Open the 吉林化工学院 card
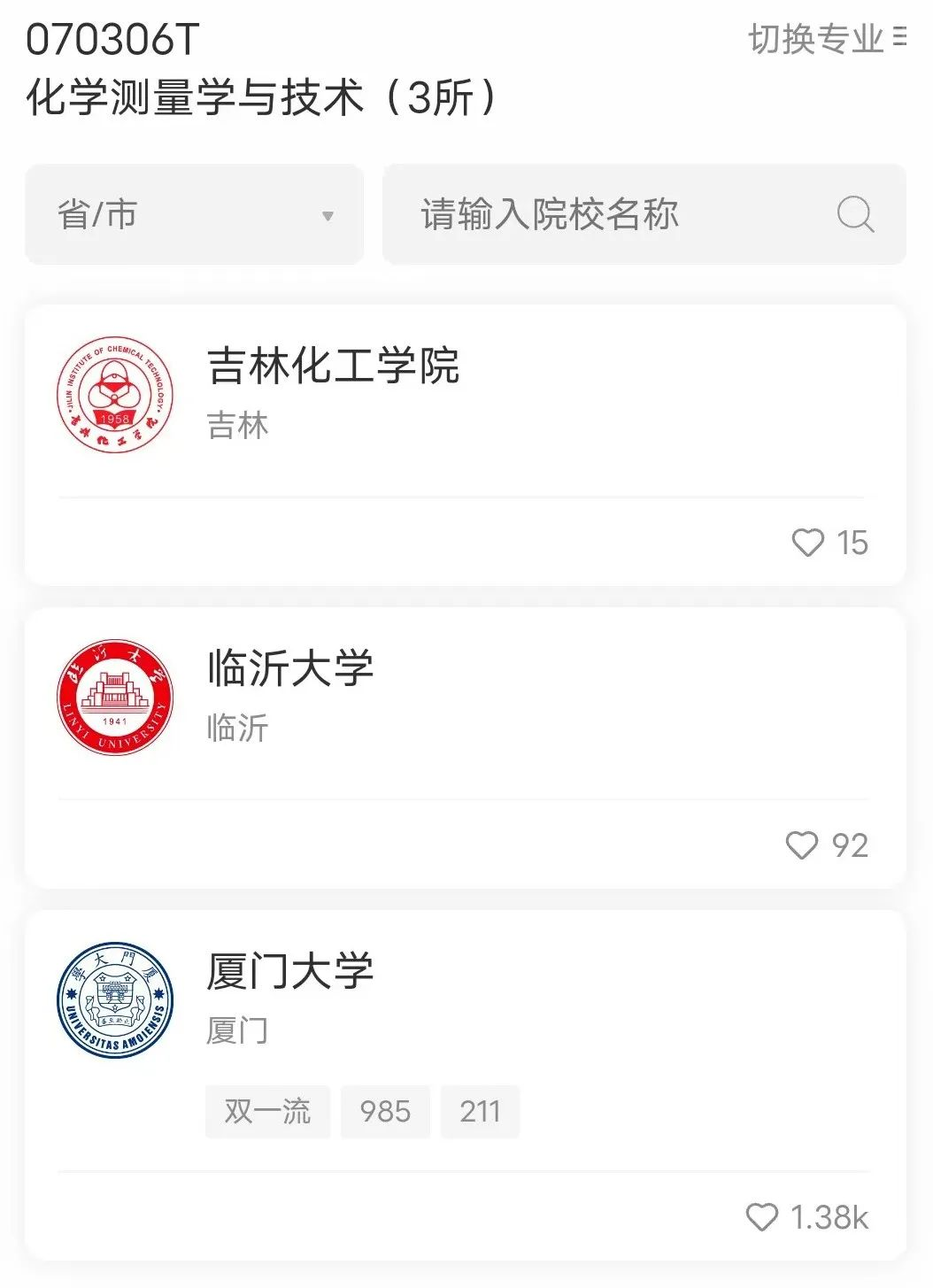This screenshot has width=933, height=1288. tap(333, 366)
